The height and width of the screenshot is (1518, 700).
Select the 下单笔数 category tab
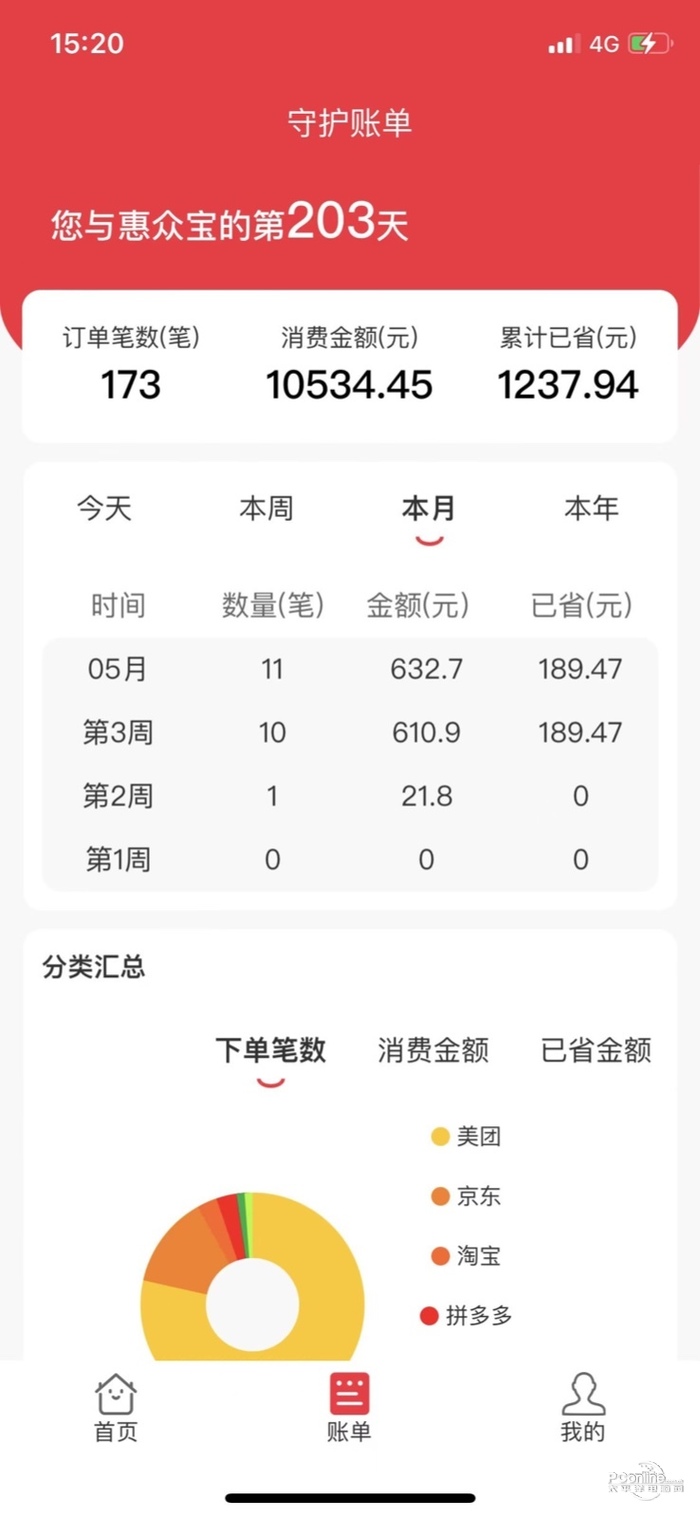click(271, 1050)
